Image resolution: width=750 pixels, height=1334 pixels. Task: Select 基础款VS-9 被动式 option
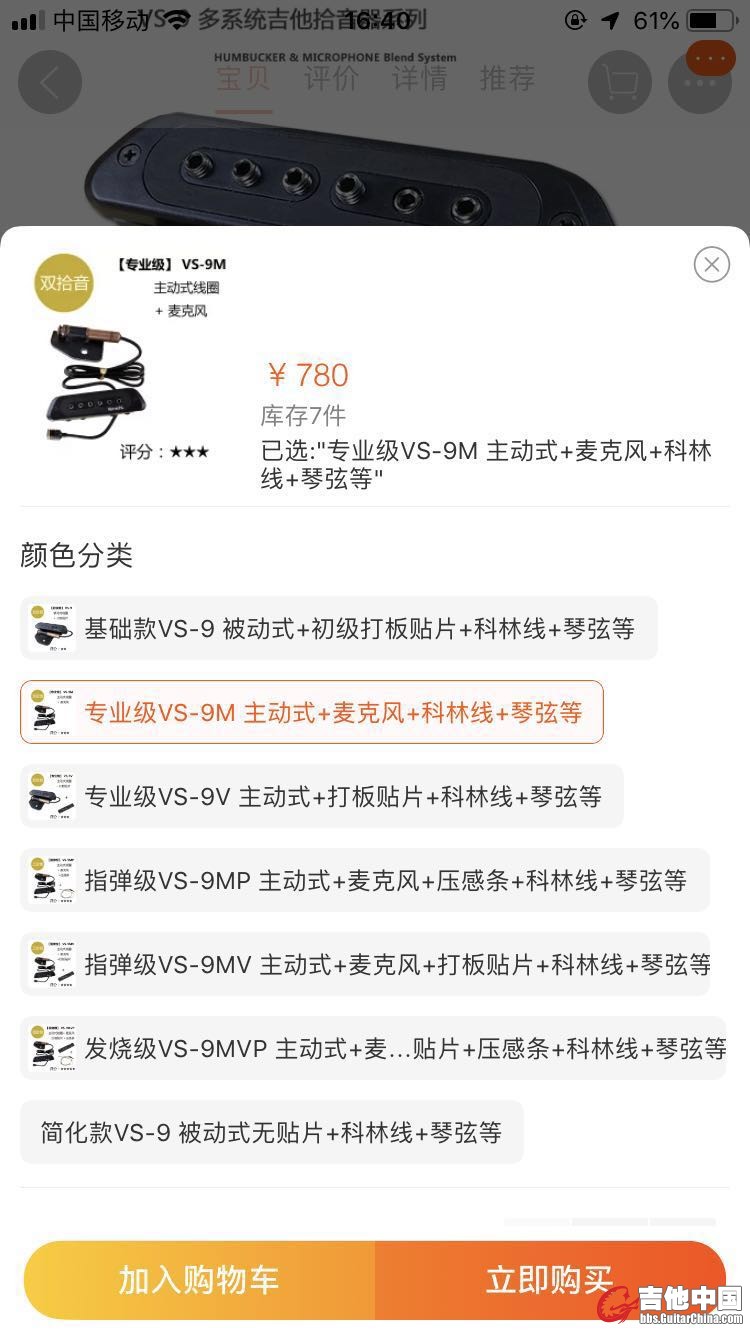tap(338, 628)
